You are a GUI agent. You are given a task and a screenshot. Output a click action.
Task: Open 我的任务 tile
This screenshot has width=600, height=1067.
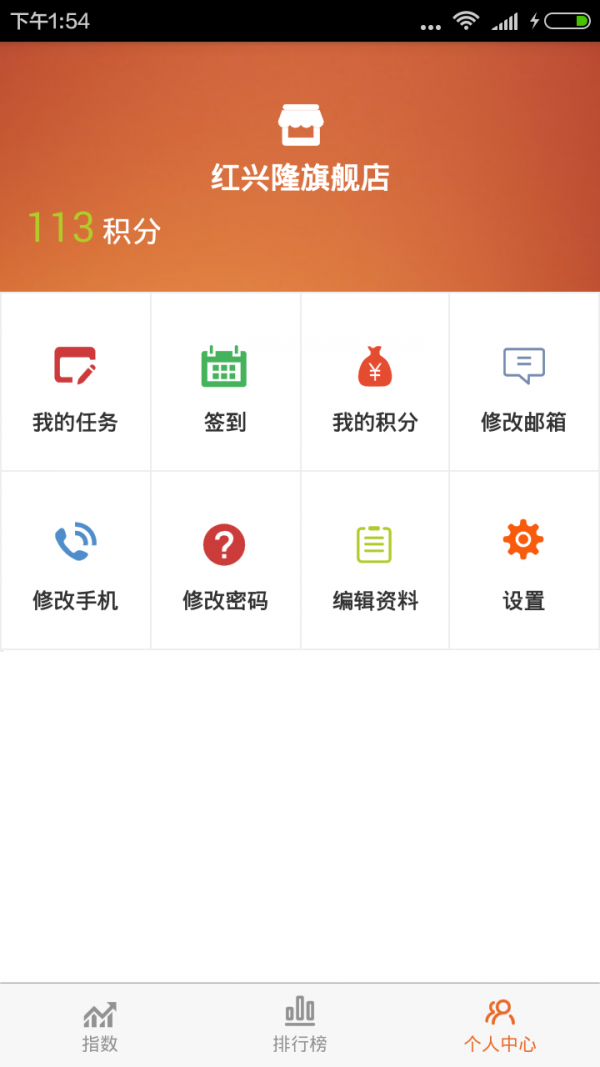coord(76,382)
